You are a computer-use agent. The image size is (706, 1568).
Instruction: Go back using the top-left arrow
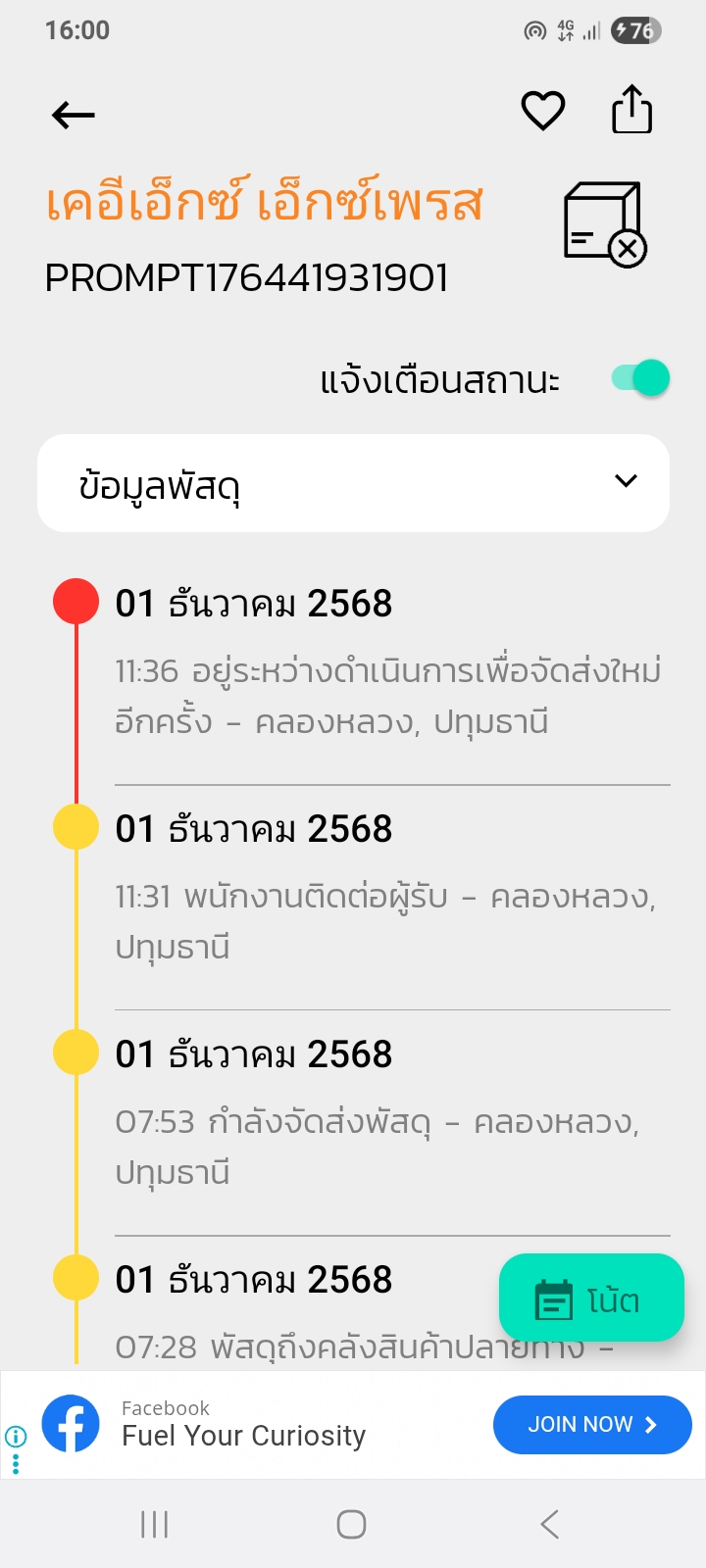pyautogui.click(x=74, y=116)
